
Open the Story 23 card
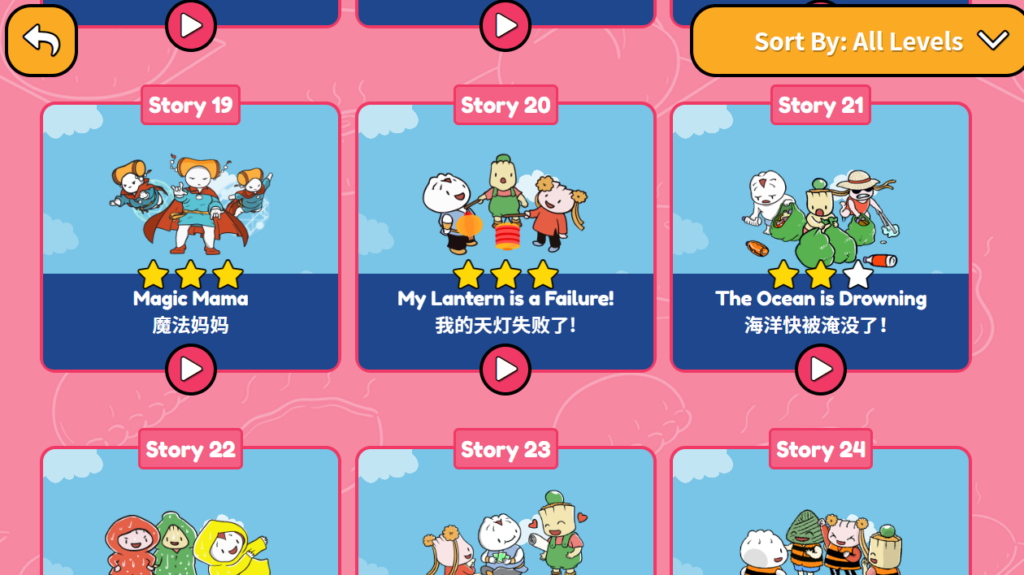pos(505,520)
